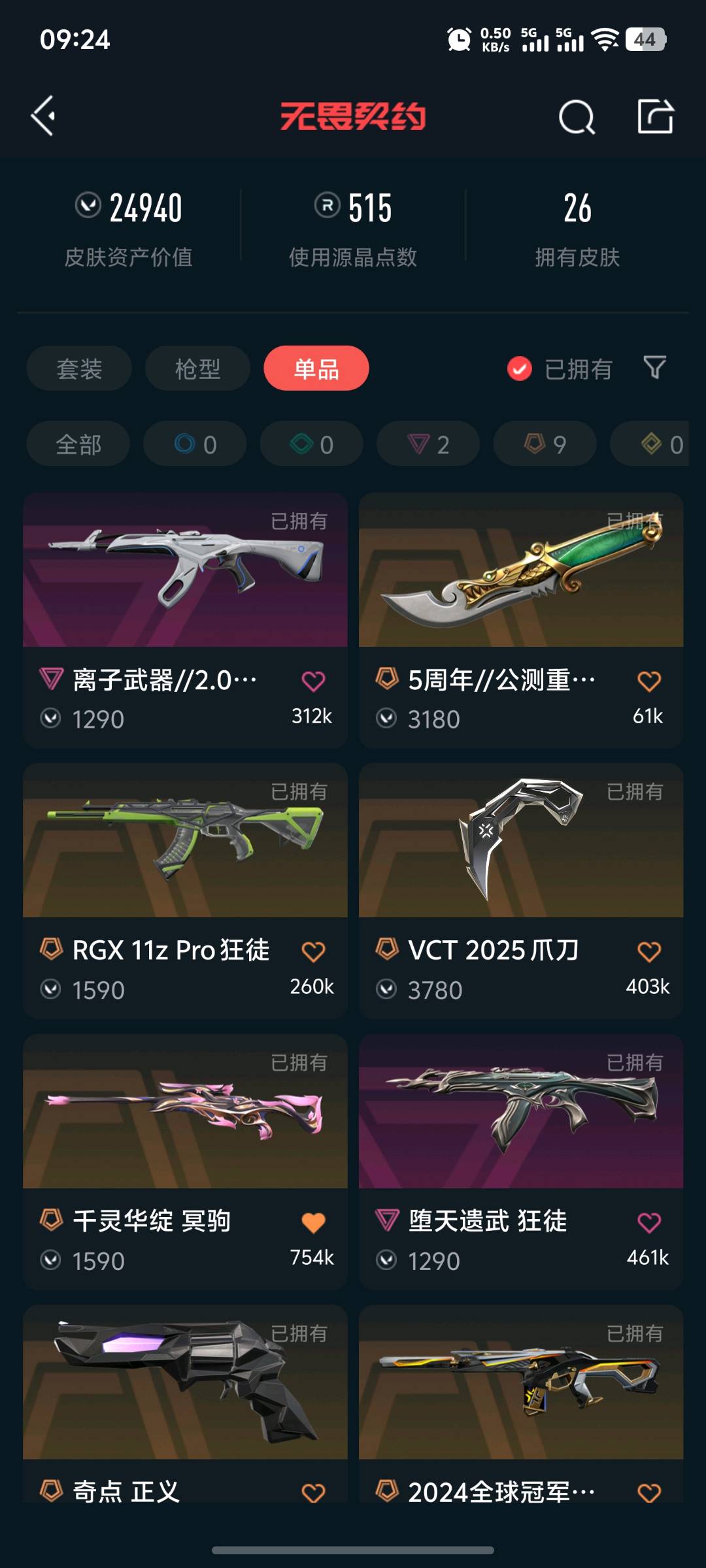Share this skin collection page
Screen dimensions: 706x1568
[x=655, y=117]
